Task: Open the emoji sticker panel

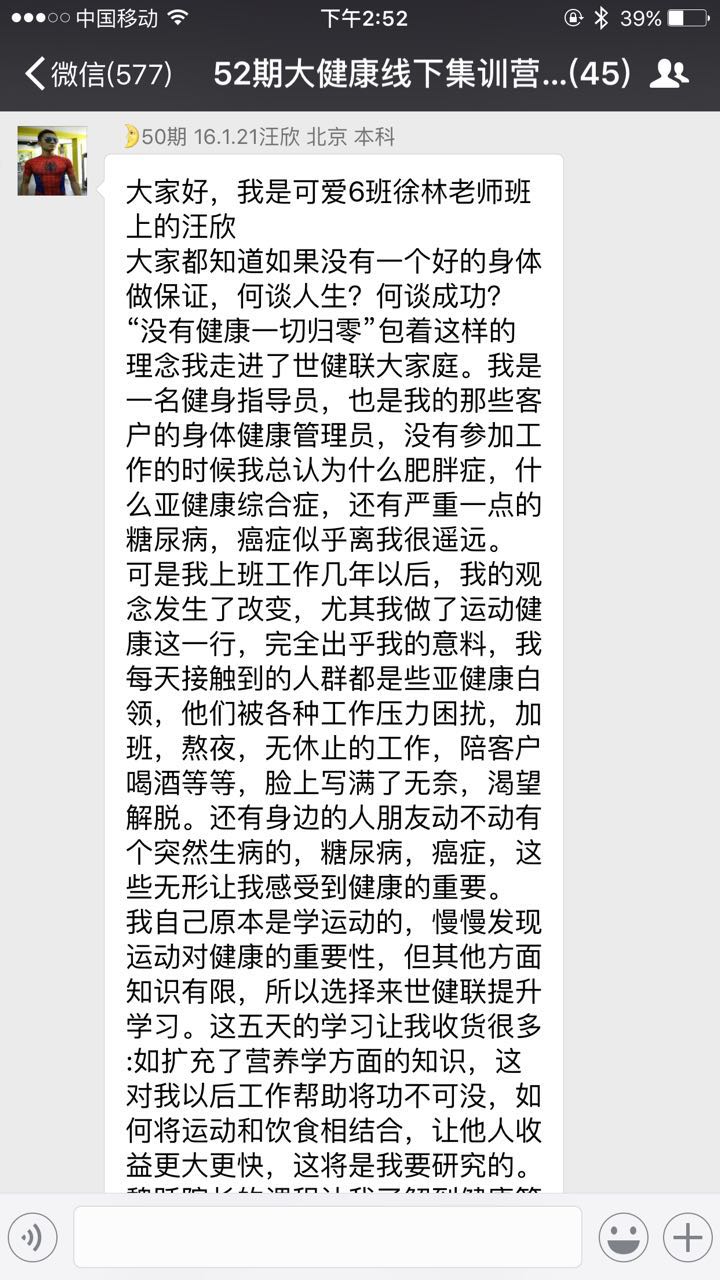Action: tap(623, 1237)
